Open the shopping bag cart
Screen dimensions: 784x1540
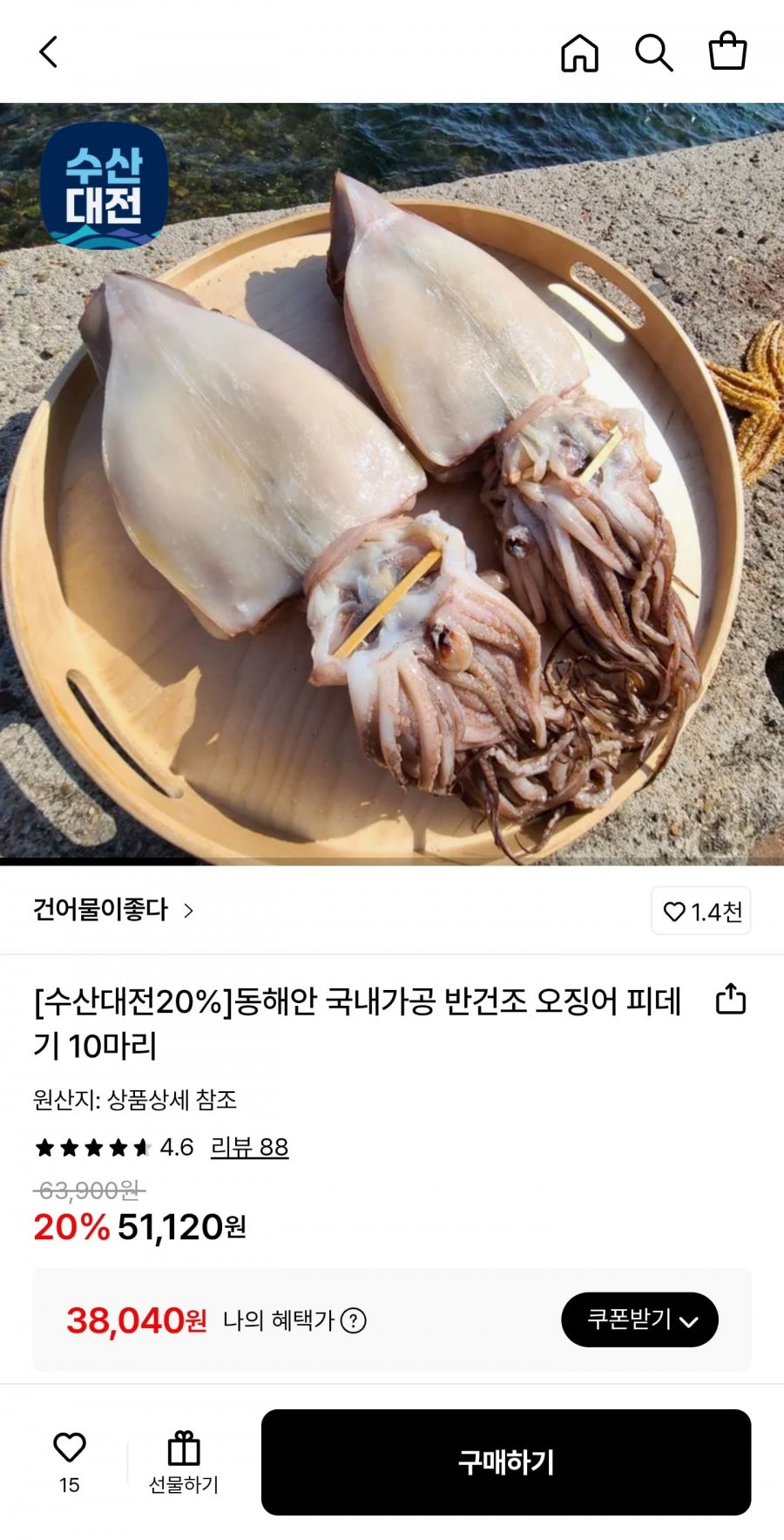(727, 51)
